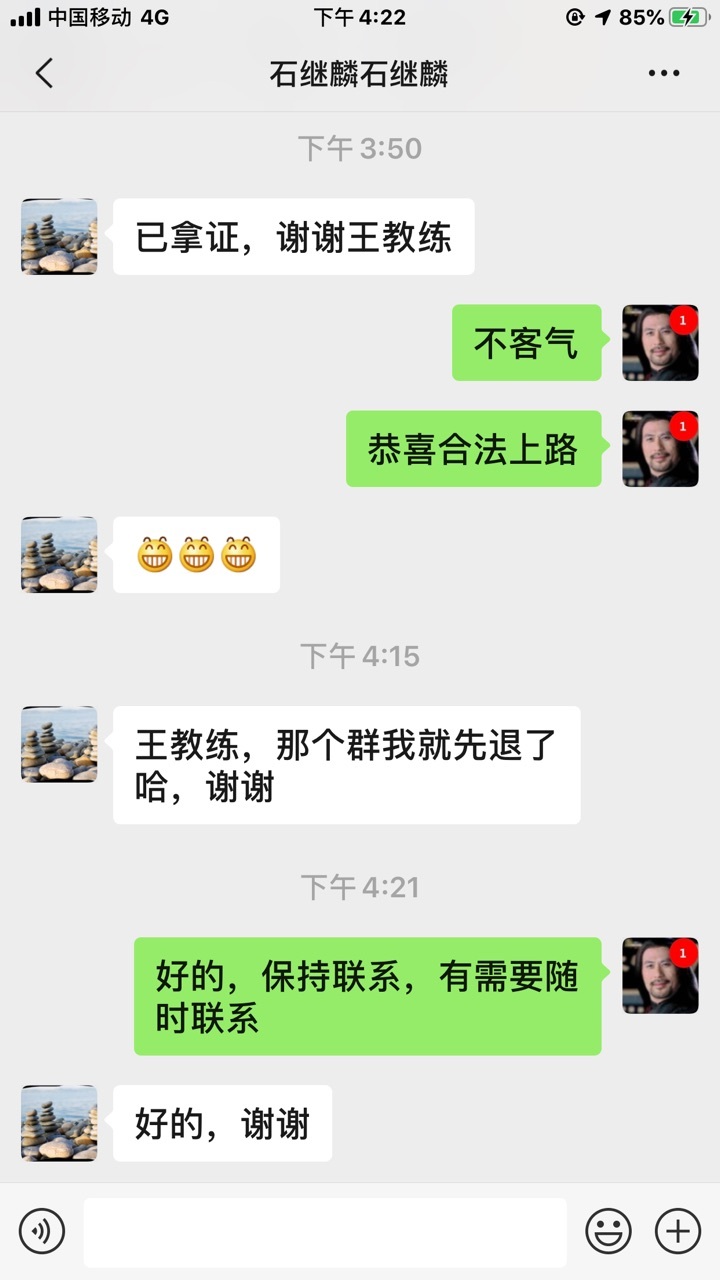Open the plus attachments menu

pyautogui.click(x=678, y=1231)
